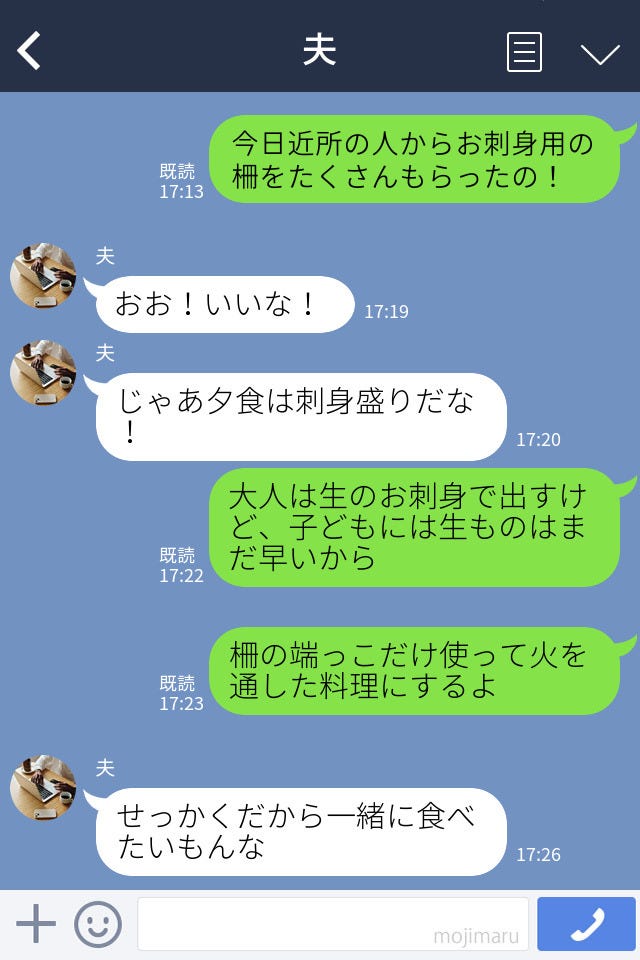This screenshot has width=640, height=960.
Task: Go back from the 夫 chat
Action: [x=30, y=51]
